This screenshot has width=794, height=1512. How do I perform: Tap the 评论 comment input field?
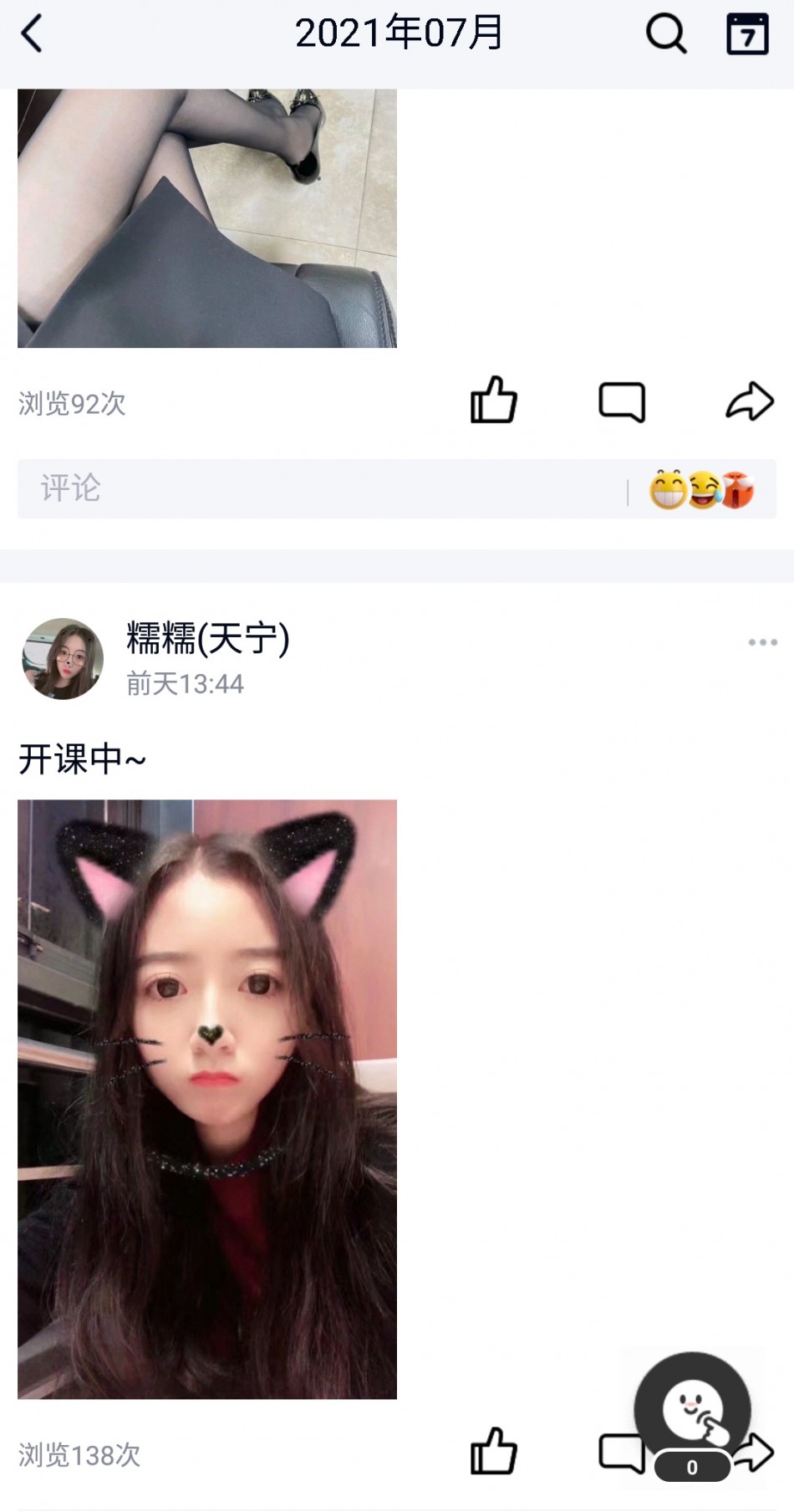click(x=318, y=488)
